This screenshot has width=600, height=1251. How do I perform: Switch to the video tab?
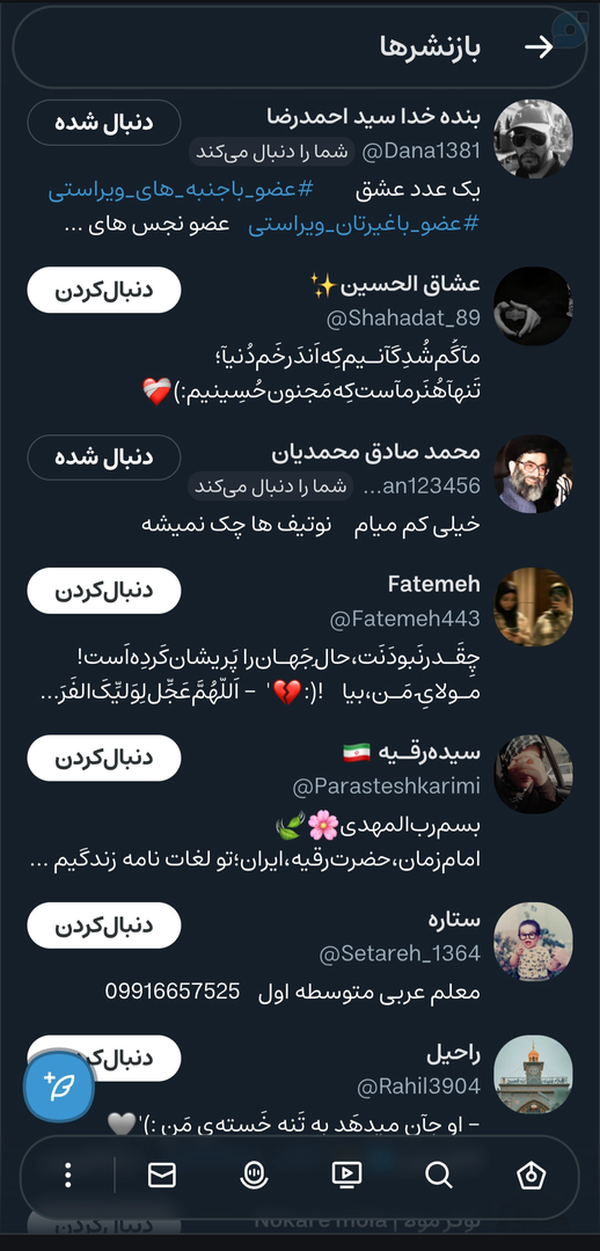346,1175
